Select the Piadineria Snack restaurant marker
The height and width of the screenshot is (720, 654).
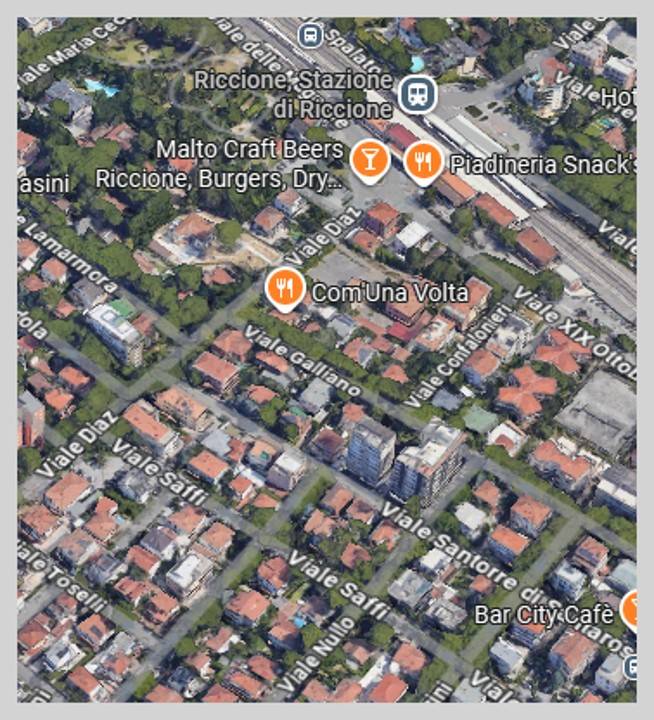[x=424, y=160]
